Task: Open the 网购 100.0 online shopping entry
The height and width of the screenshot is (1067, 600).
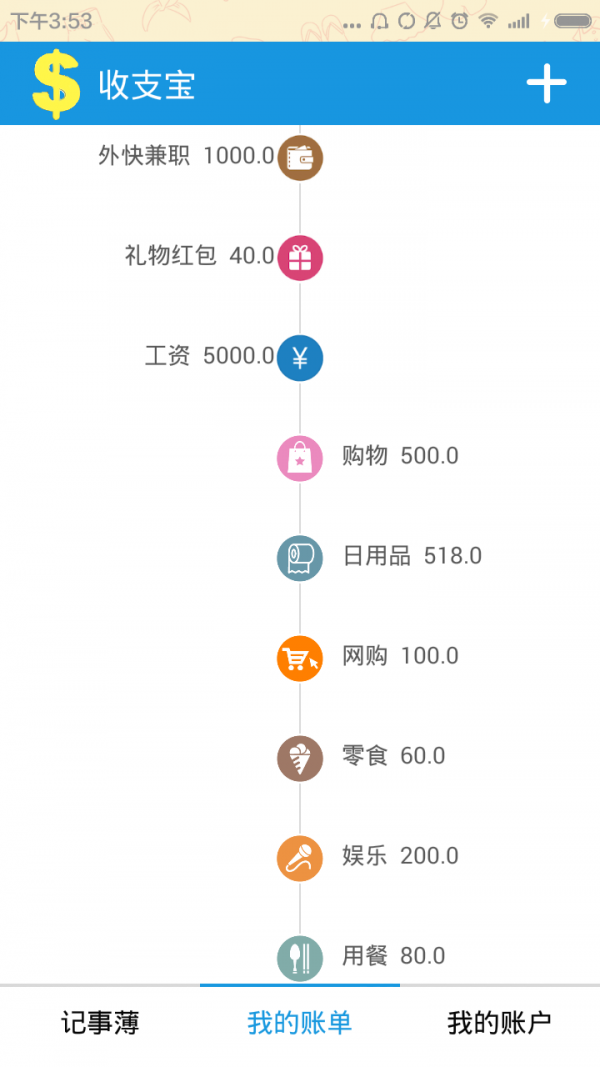Action: 400,657
